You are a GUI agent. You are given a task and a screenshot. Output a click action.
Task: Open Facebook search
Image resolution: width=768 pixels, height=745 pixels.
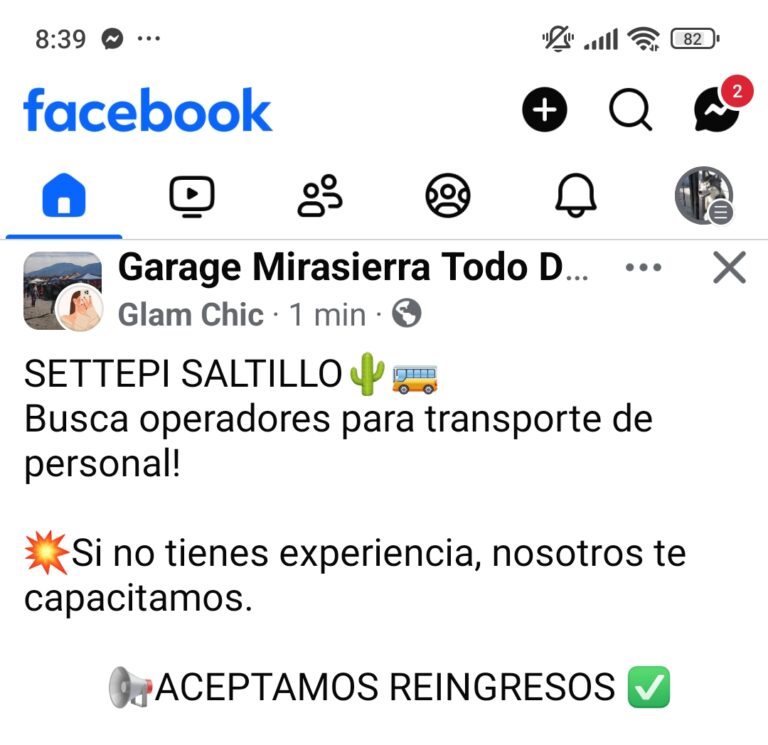click(630, 110)
